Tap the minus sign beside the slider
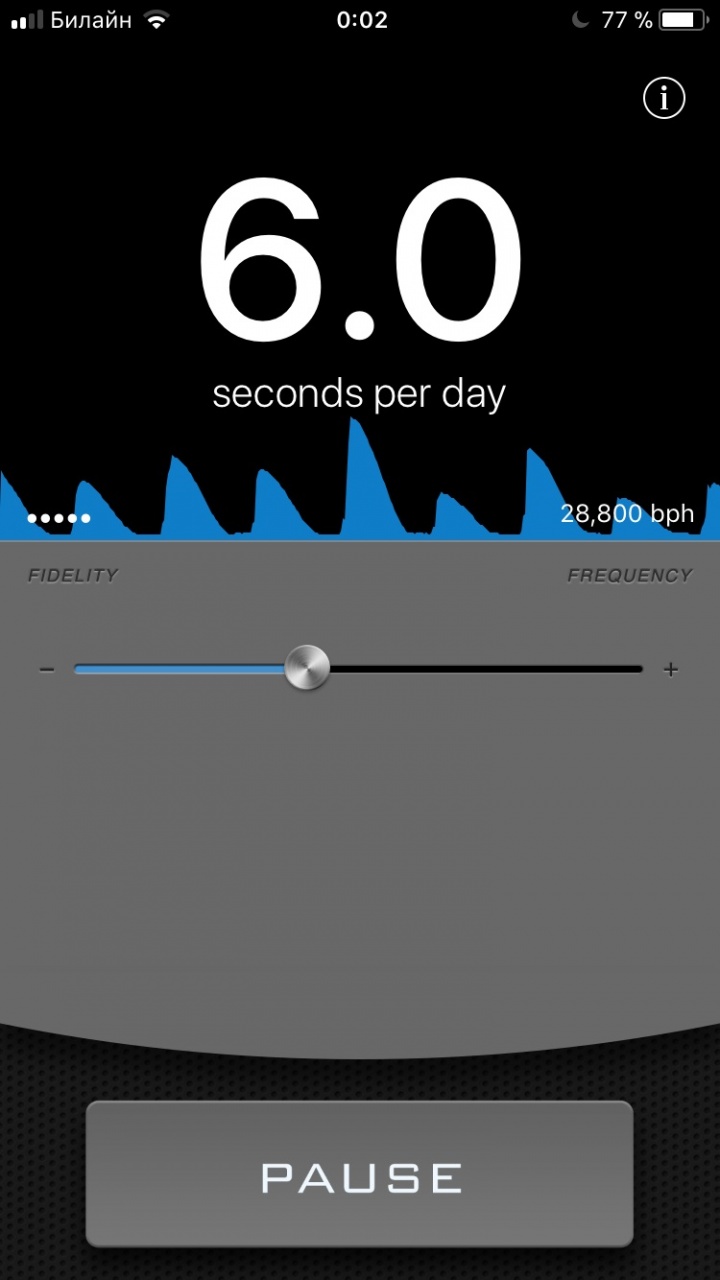Viewport: 720px width, 1280px height. pyautogui.click(x=47, y=669)
